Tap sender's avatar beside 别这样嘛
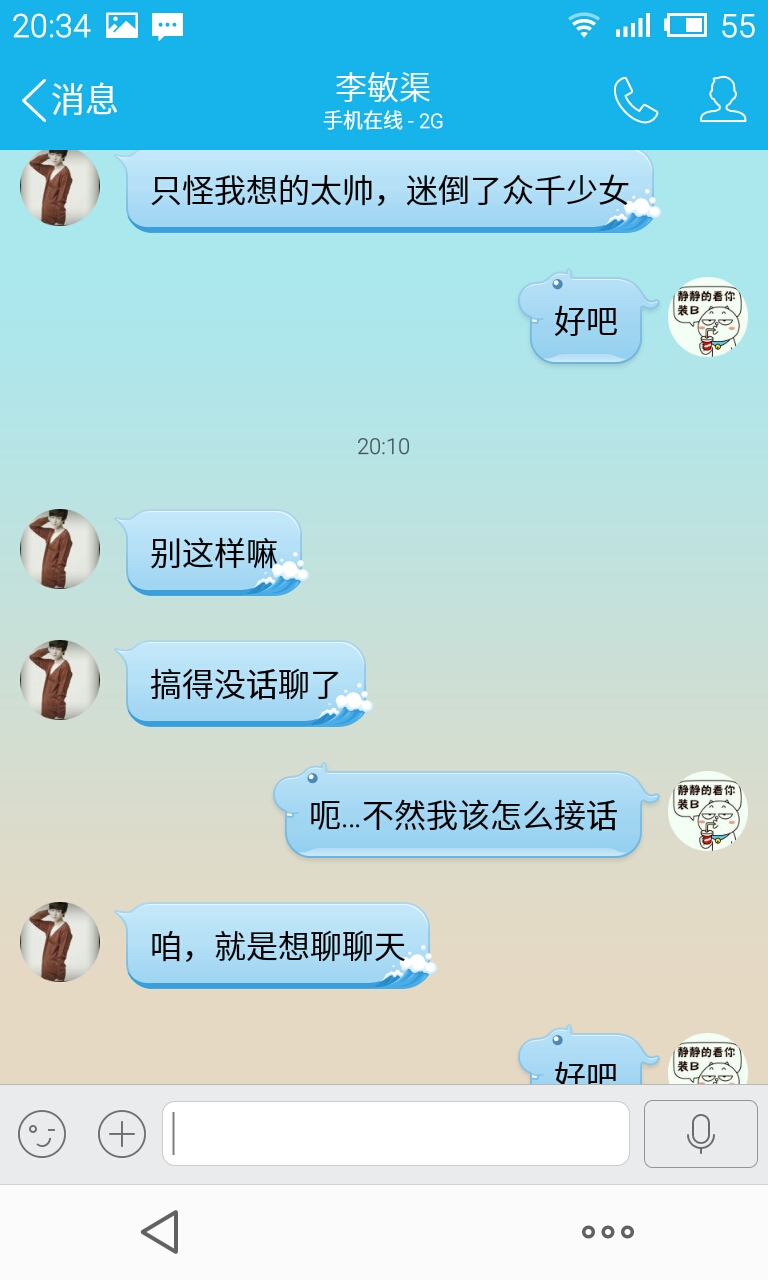This screenshot has width=768, height=1280. coord(60,549)
